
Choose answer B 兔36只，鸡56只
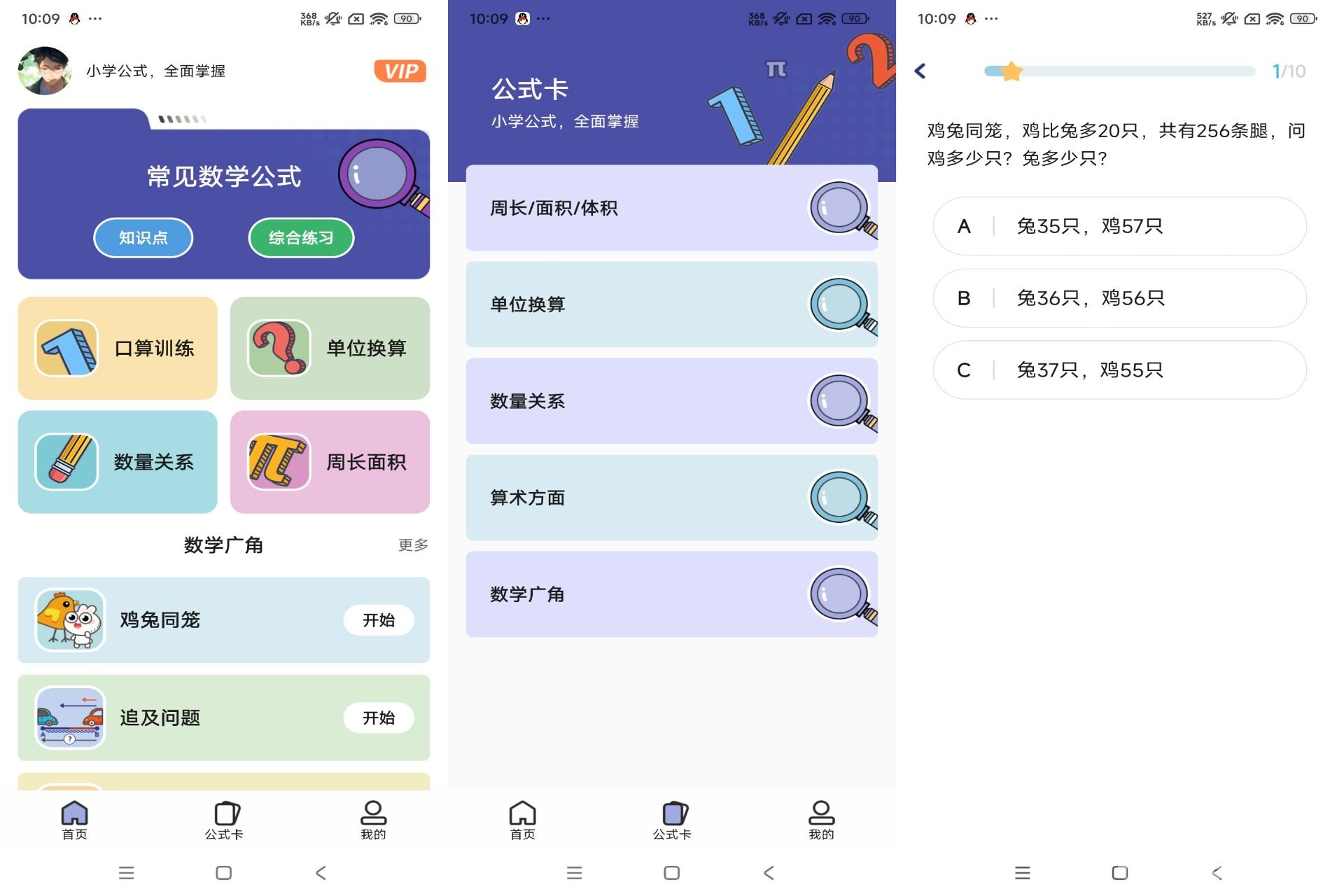tap(1119, 298)
